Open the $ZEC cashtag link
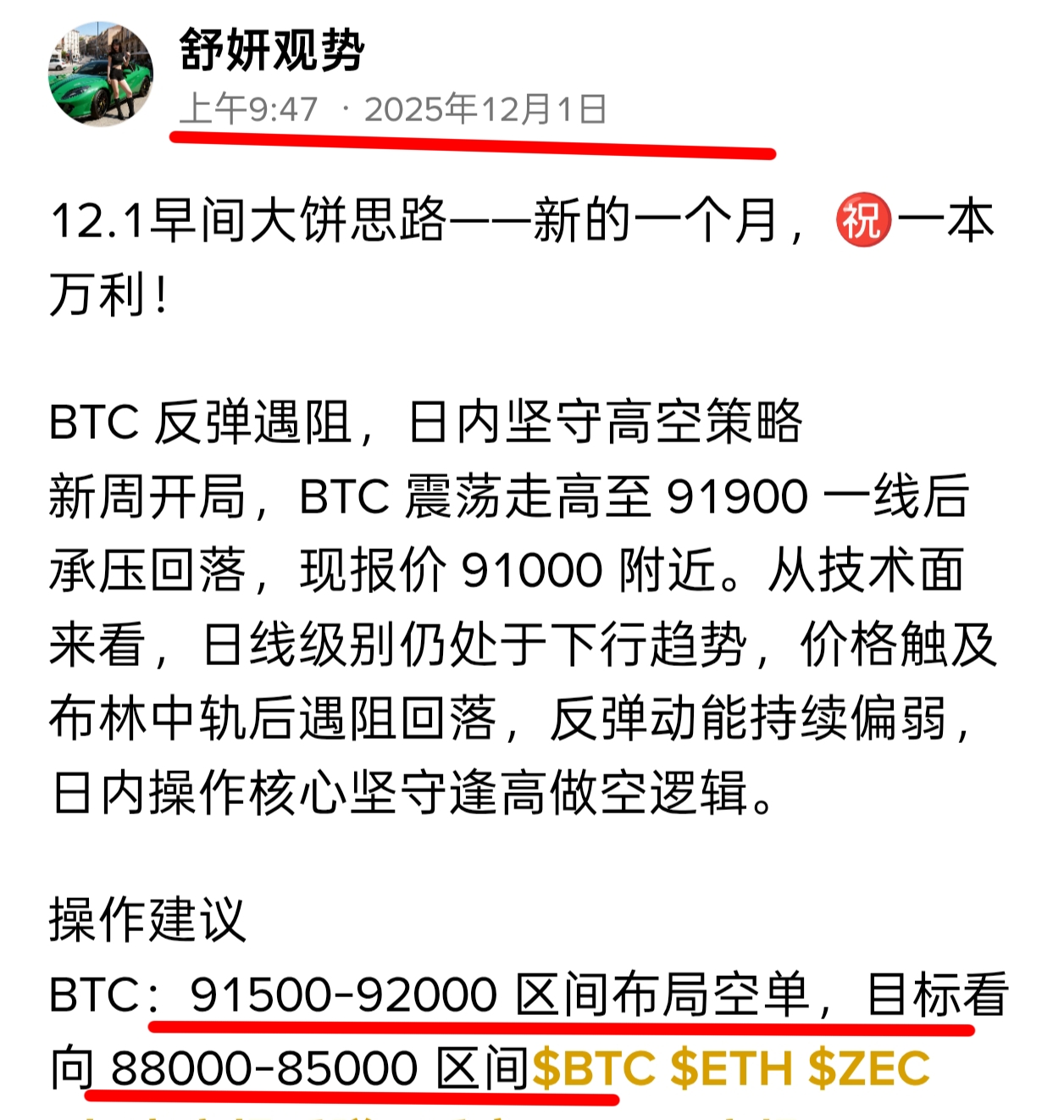Image resolution: width=1064 pixels, height=1120 pixels. pyautogui.click(x=868, y=1067)
